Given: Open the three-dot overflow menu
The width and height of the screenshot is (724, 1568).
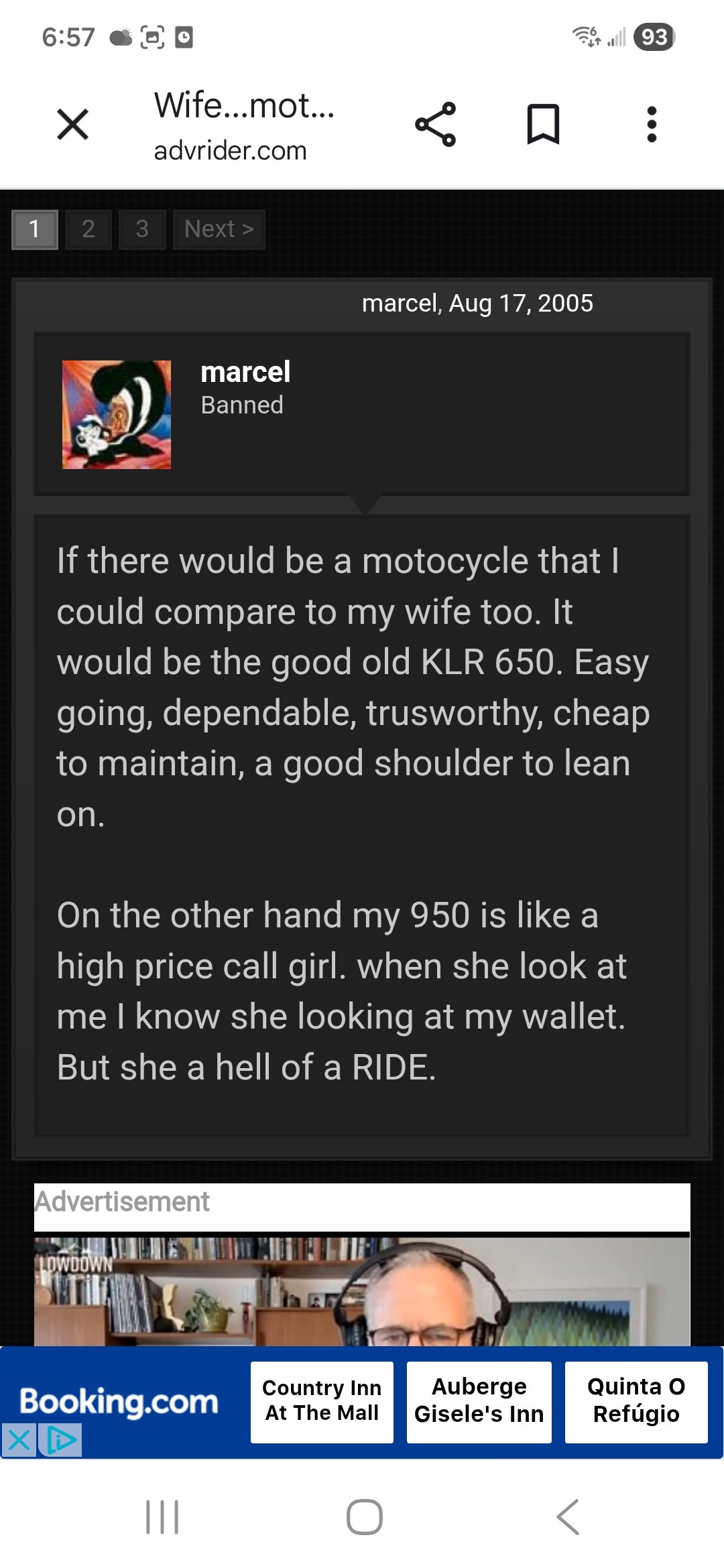Looking at the screenshot, I should 651,125.
